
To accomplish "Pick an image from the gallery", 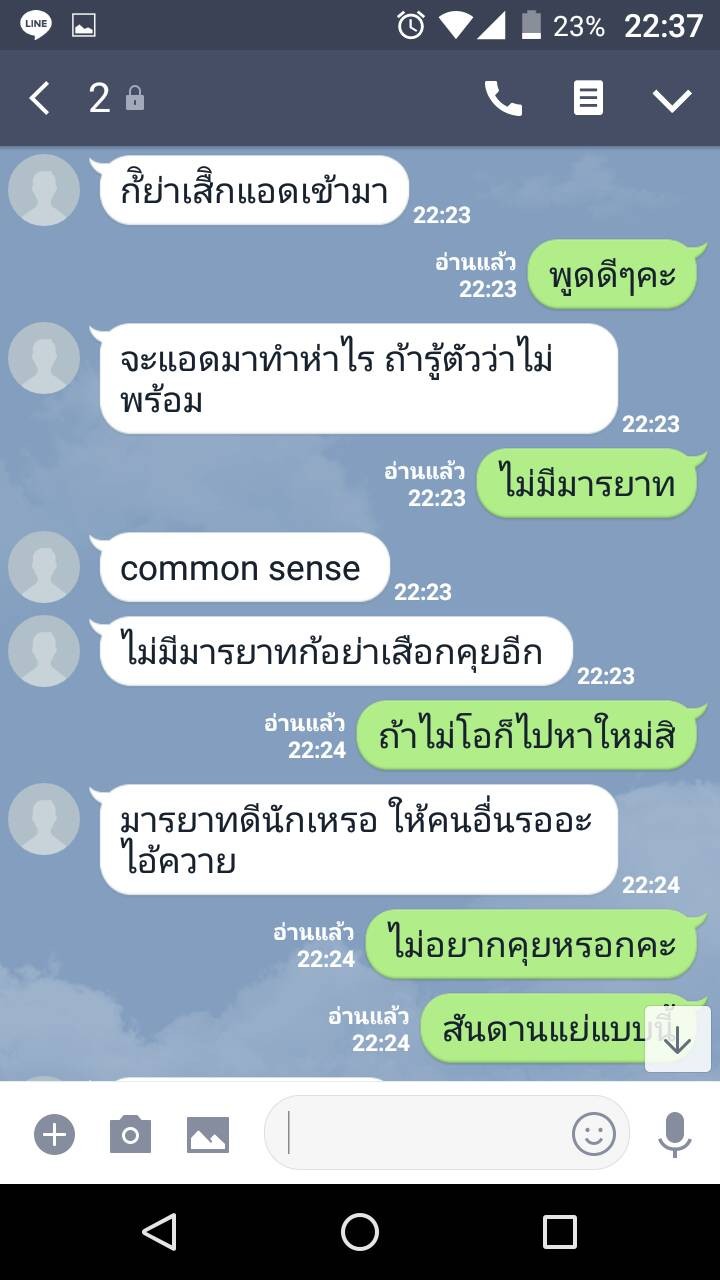I will [208, 1135].
